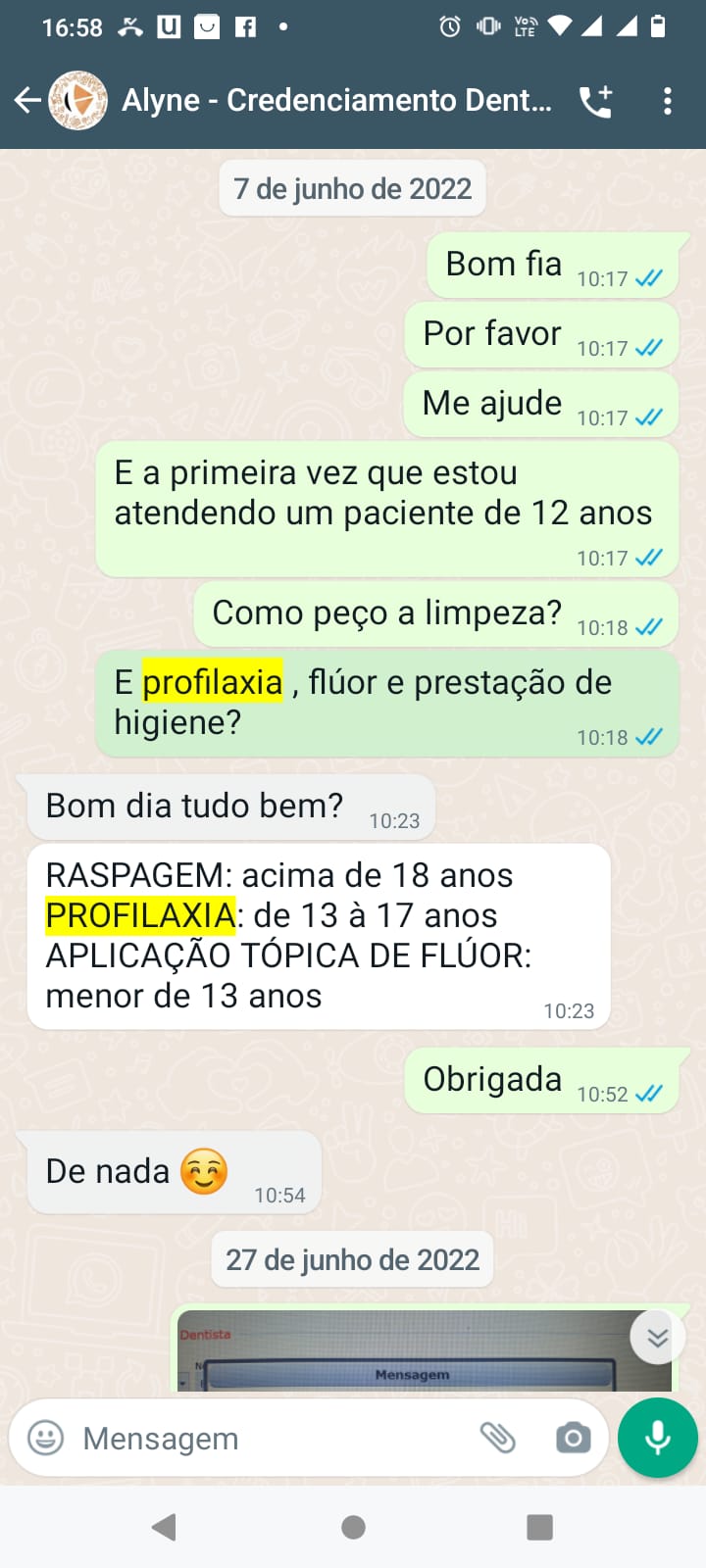Tap the microphone voice message button
The image size is (706, 1568).
(658, 1438)
